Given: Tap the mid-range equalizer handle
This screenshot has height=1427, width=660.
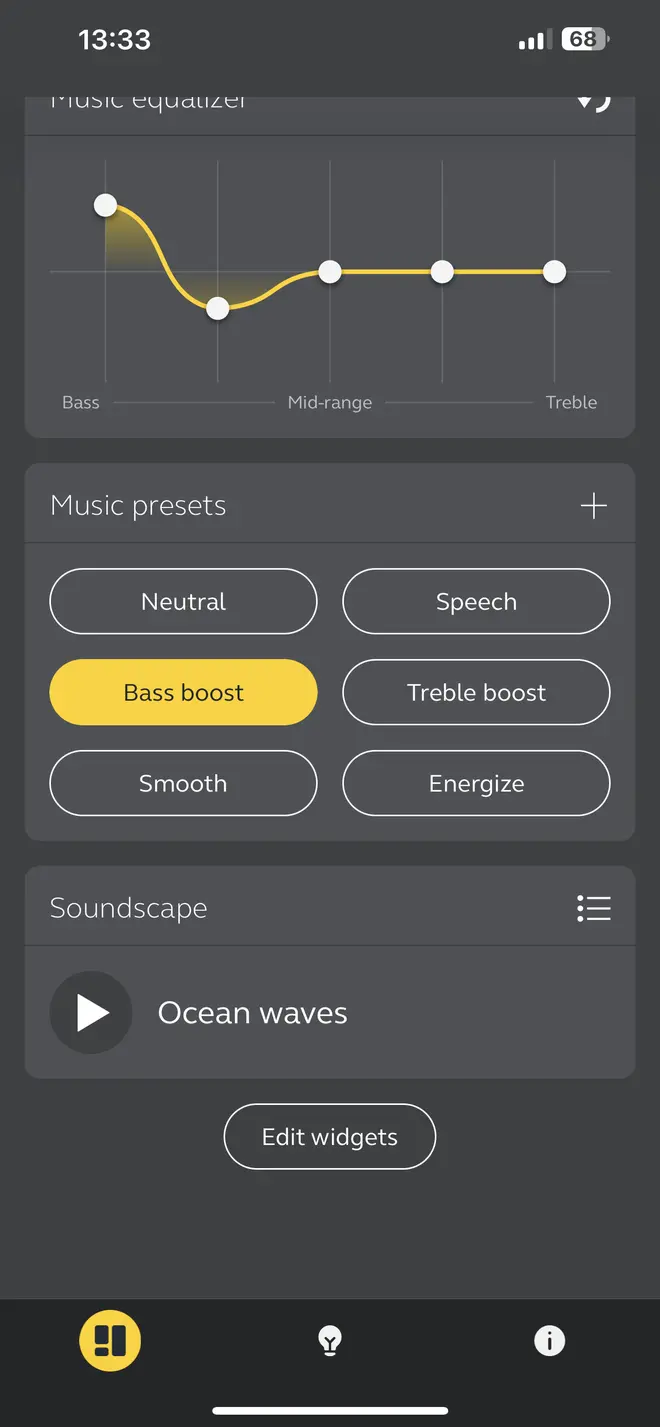Looking at the screenshot, I should point(330,271).
